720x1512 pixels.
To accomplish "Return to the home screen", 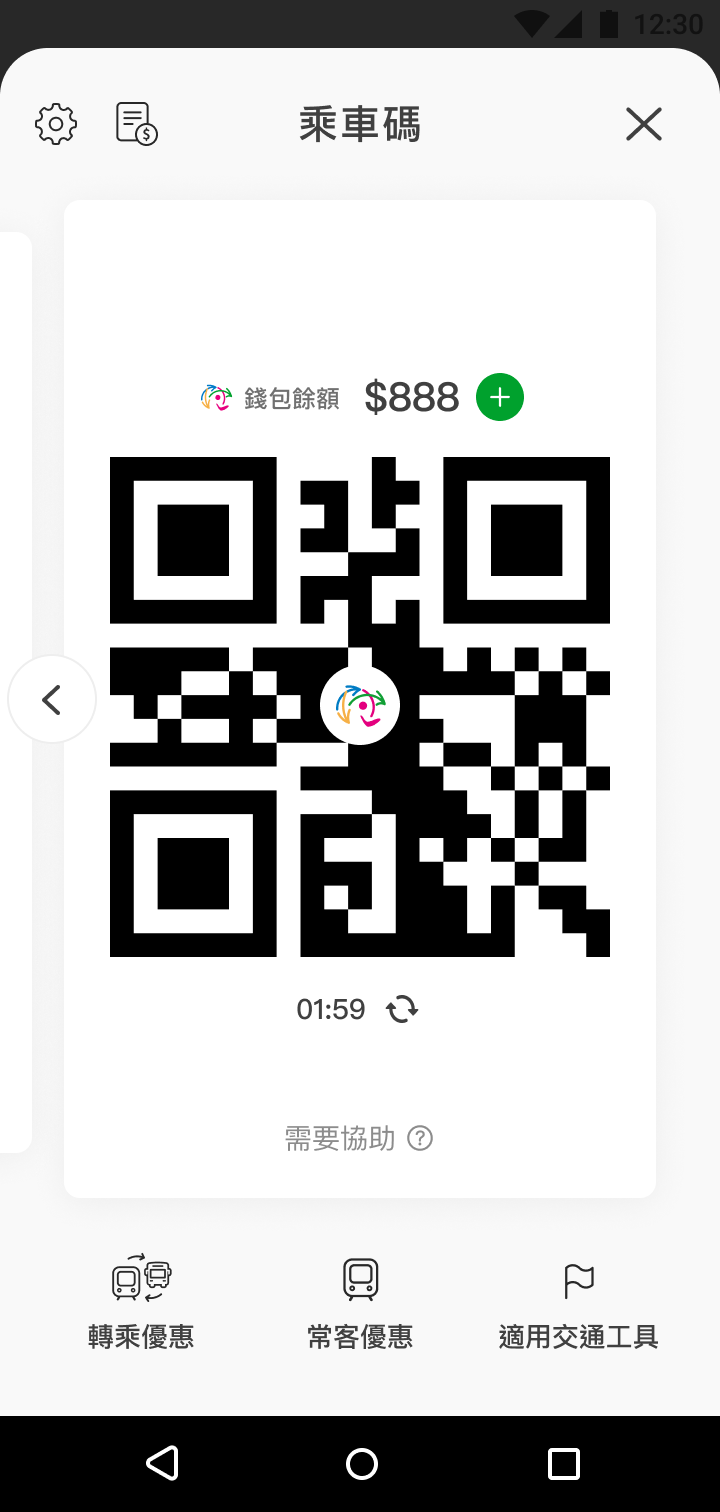I will pos(361,1463).
